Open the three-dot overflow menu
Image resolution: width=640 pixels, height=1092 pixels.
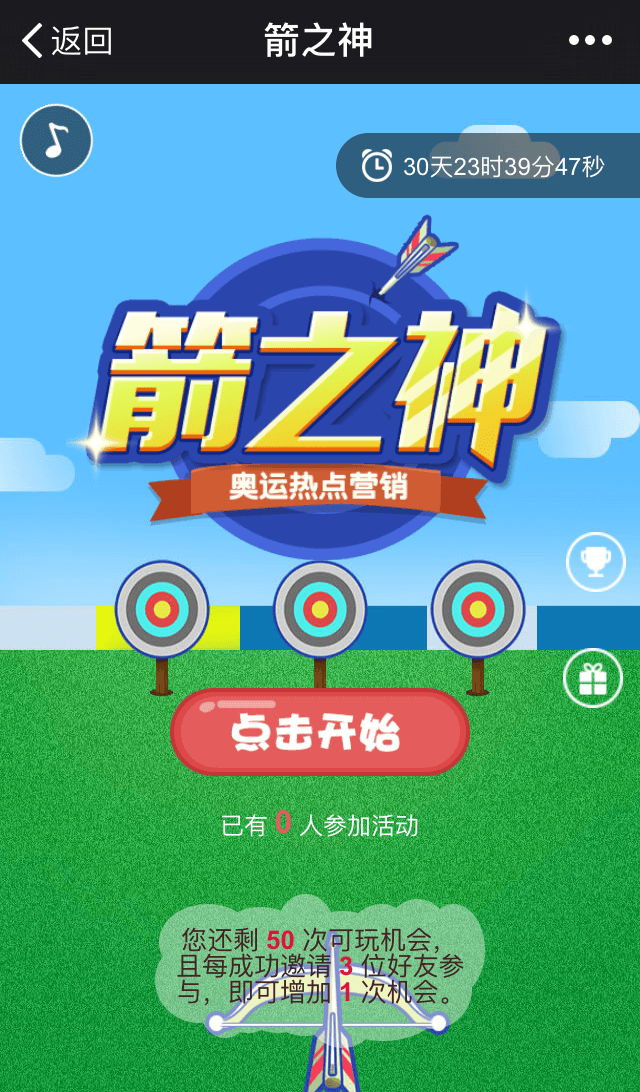(590, 41)
